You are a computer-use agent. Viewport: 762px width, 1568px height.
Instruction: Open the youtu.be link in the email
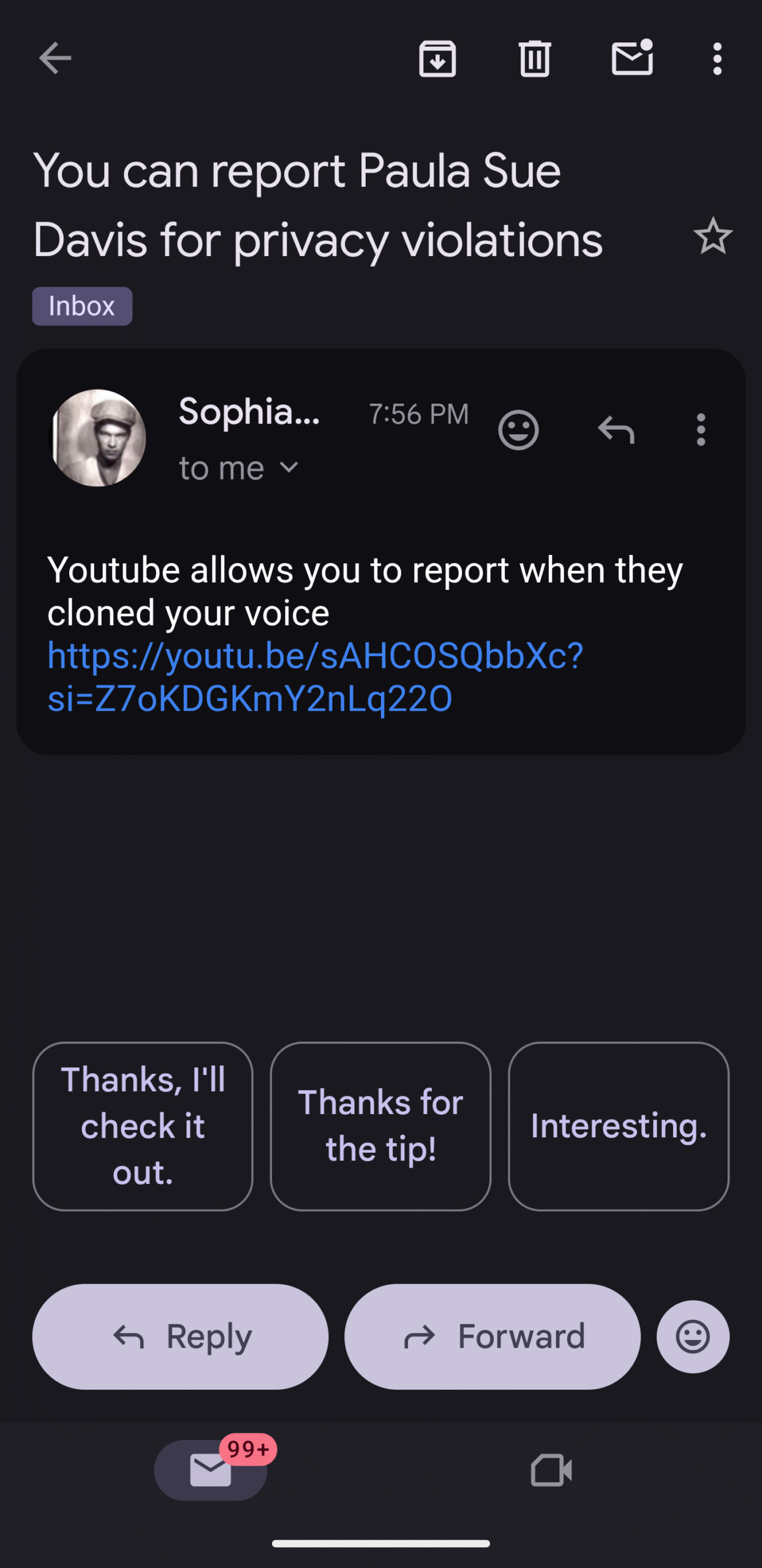(x=315, y=677)
